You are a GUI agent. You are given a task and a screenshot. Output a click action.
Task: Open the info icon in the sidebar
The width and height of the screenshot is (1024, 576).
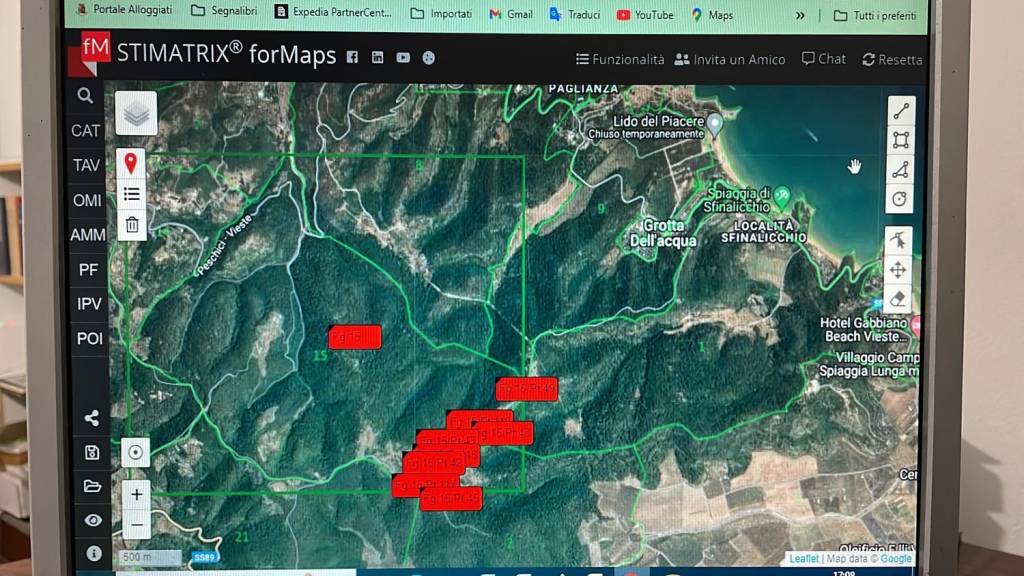(x=94, y=553)
